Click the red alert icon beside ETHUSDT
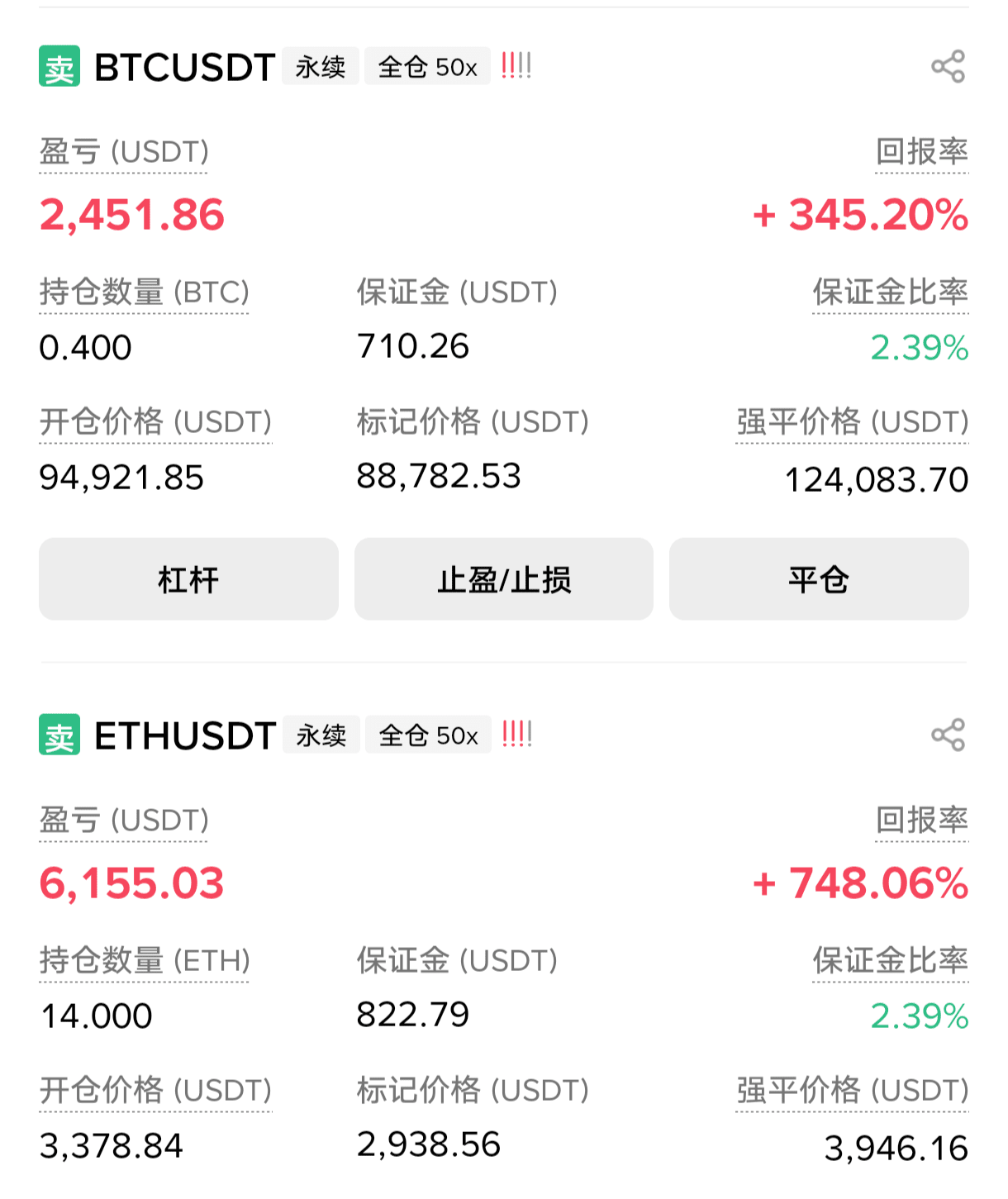This screenshot has height=1199, width=1008. point(516,735)
